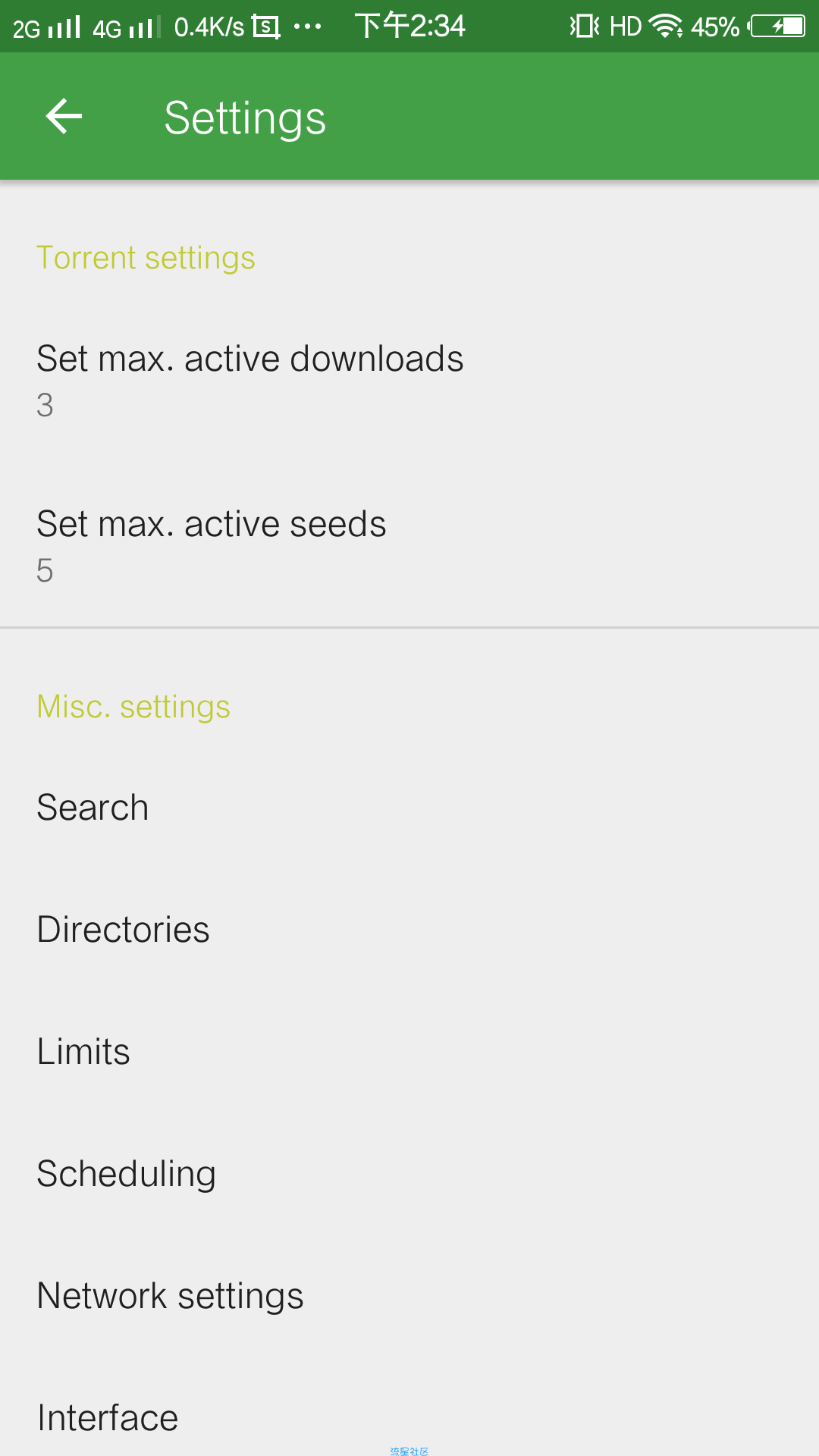The image size is (819, 1456).
Task: Open Search settings
Action: 409,807
